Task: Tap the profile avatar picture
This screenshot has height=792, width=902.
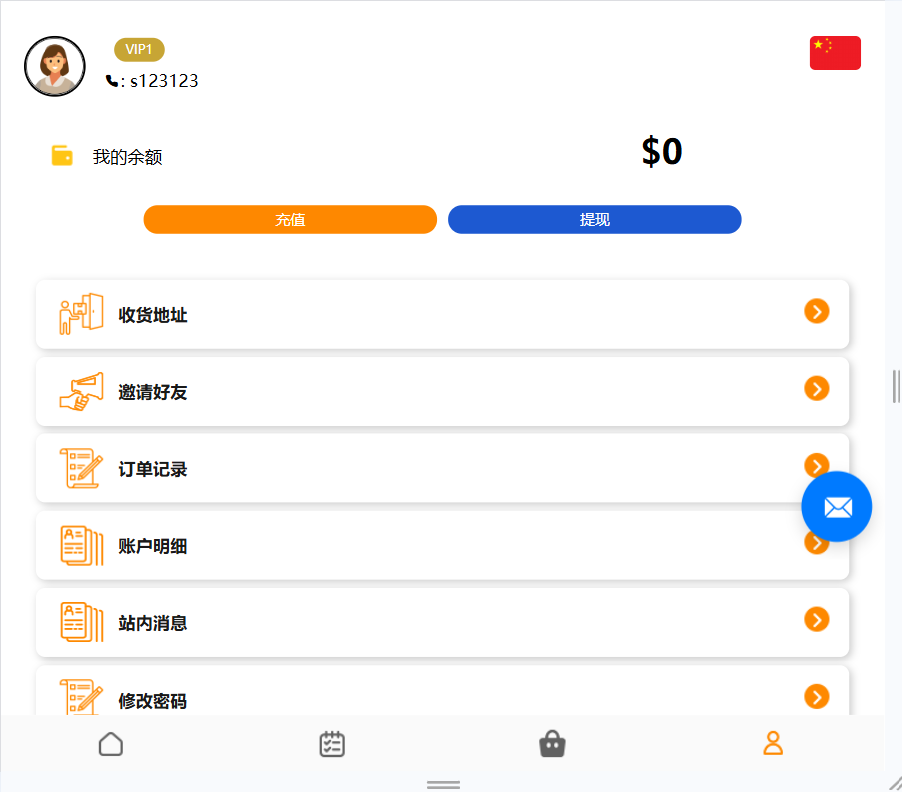Action: point(55,66)
